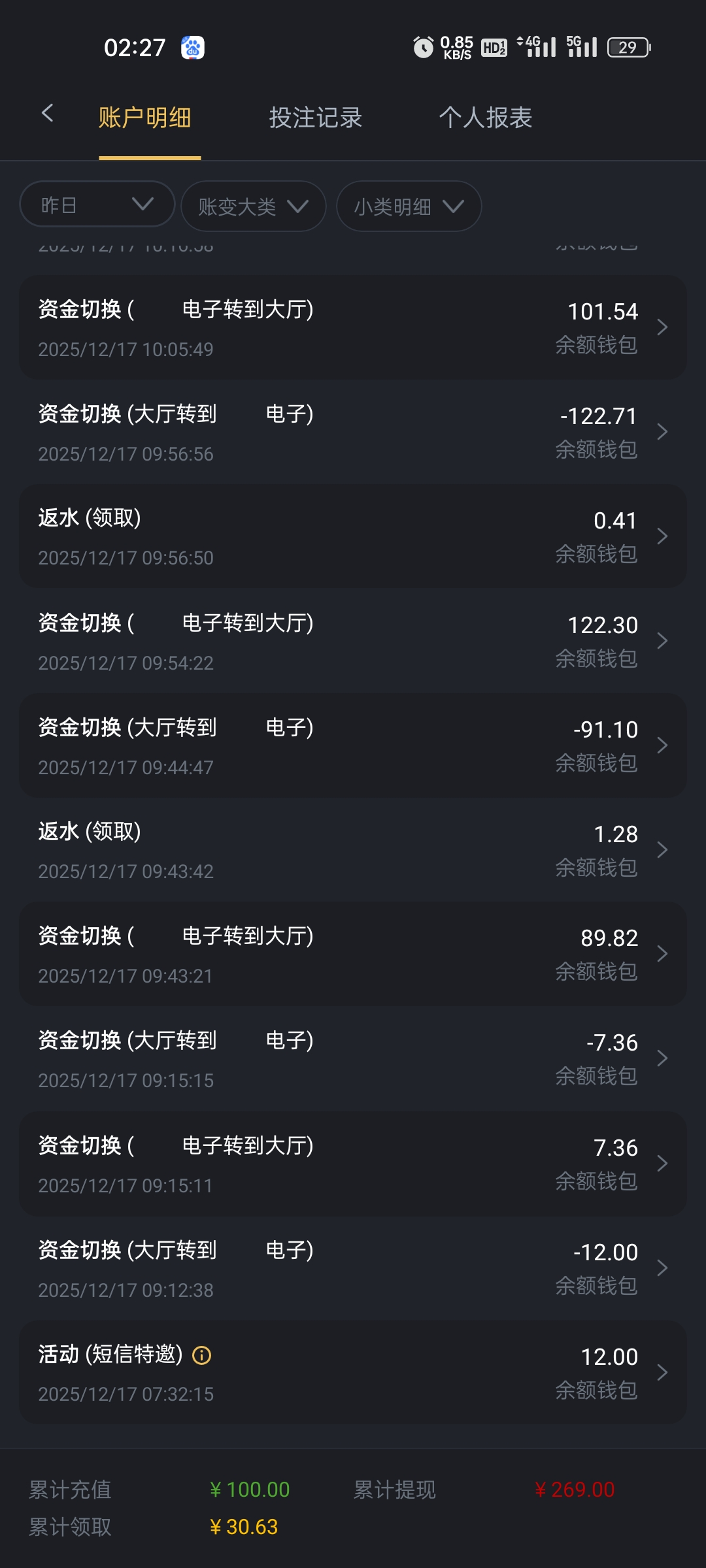The image size is (706, 1568).
Task: Switch to the 个人报表 tab
Action: (x=486, y=118)
